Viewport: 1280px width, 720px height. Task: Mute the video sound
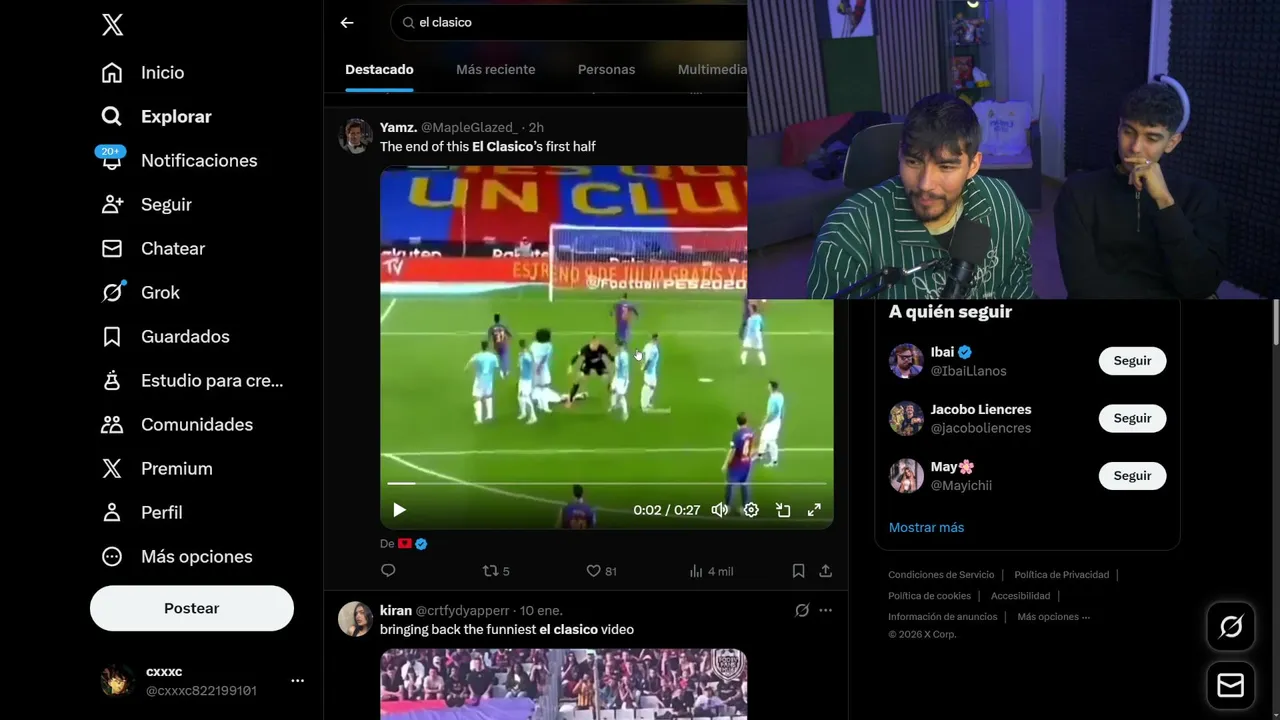coord(719,510)
